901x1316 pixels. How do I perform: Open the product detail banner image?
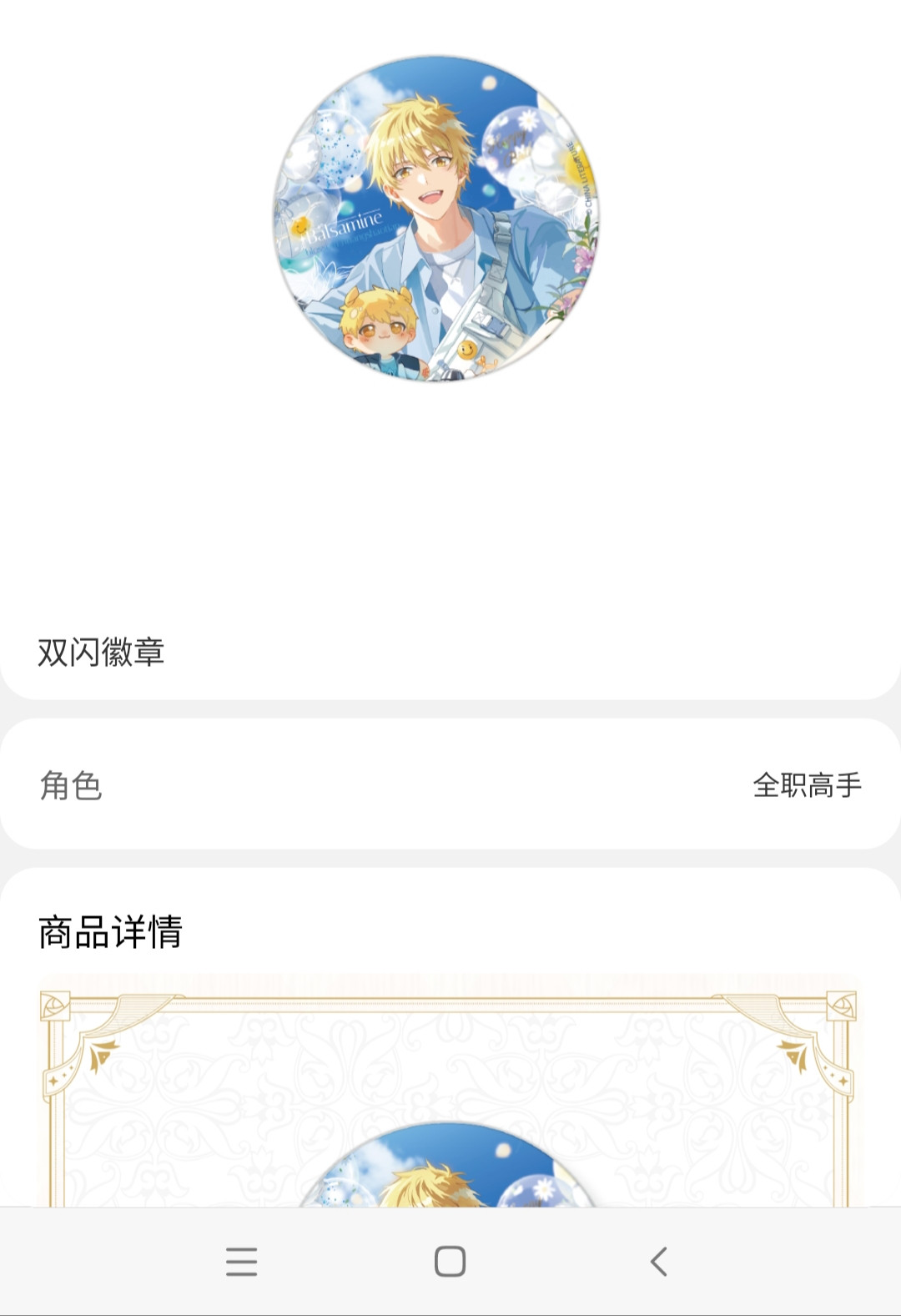[449, 1093]
